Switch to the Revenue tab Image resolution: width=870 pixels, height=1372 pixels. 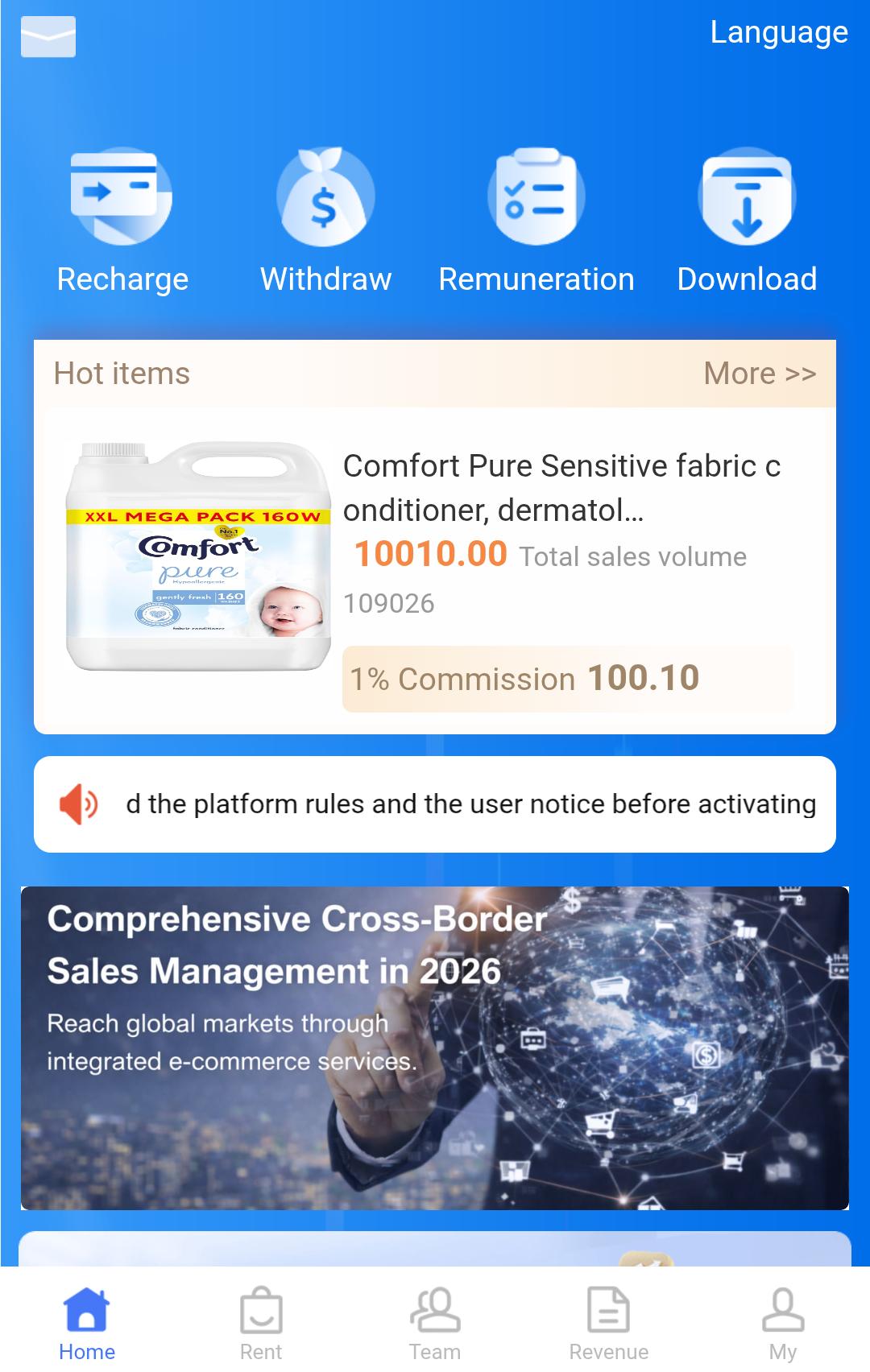(609, 1324)
